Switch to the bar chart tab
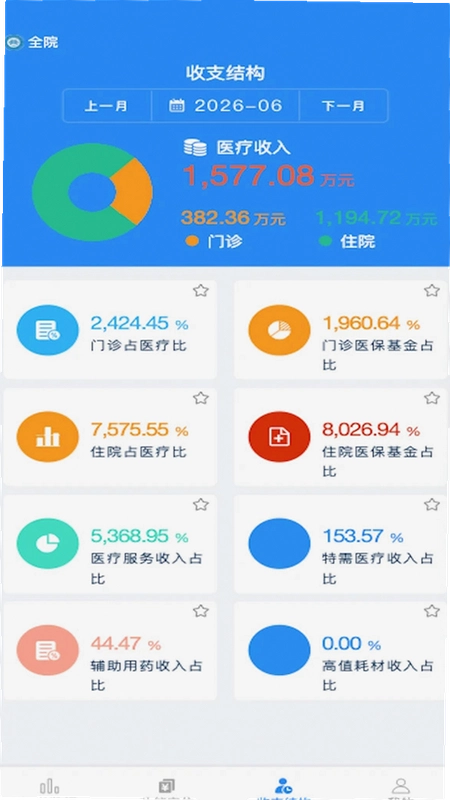This screenshot has height=800, width=450. click(x=49, y=786)
